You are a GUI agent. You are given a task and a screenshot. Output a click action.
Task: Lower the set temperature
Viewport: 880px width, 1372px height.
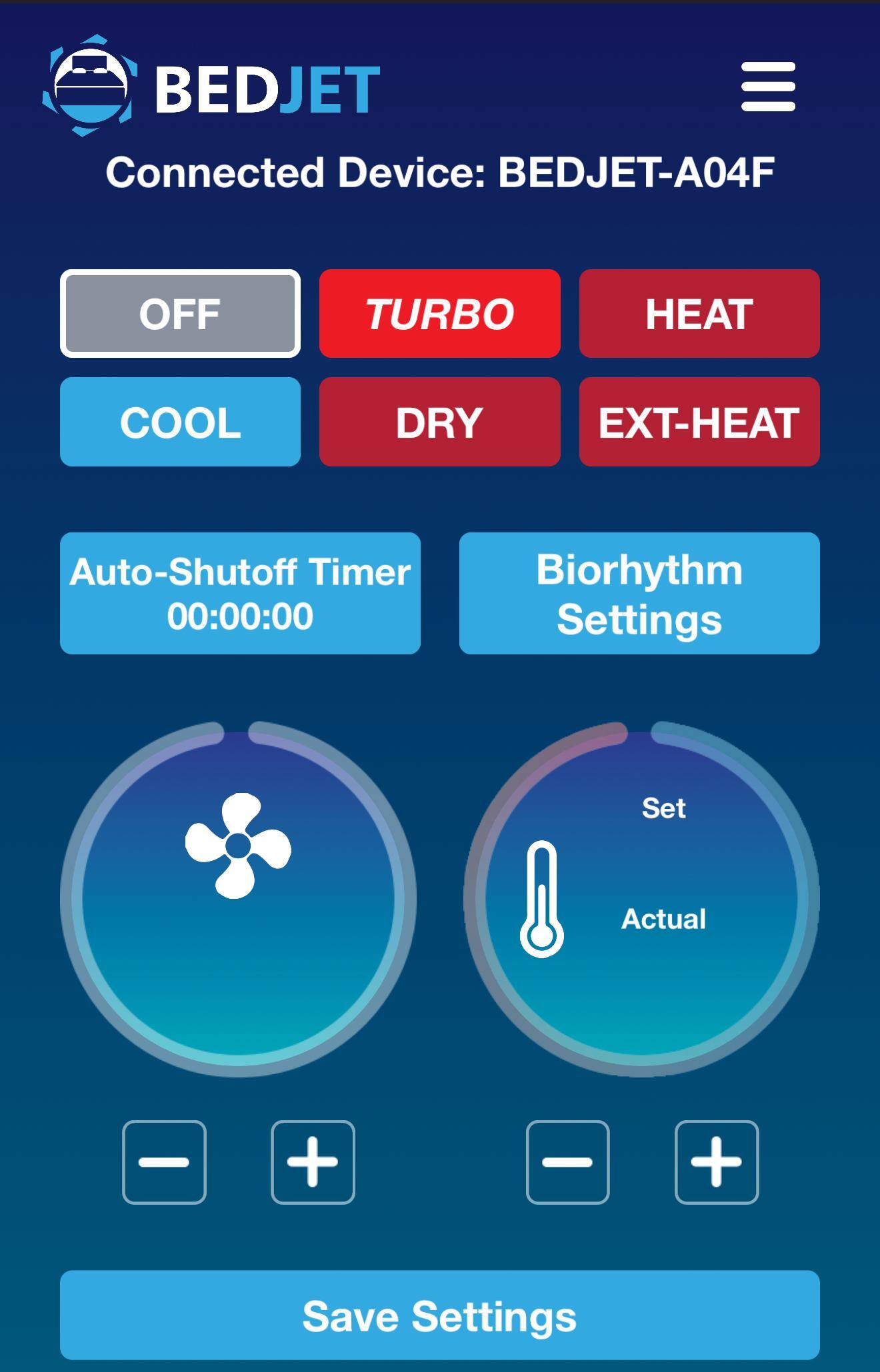(x=567, y=1162)
